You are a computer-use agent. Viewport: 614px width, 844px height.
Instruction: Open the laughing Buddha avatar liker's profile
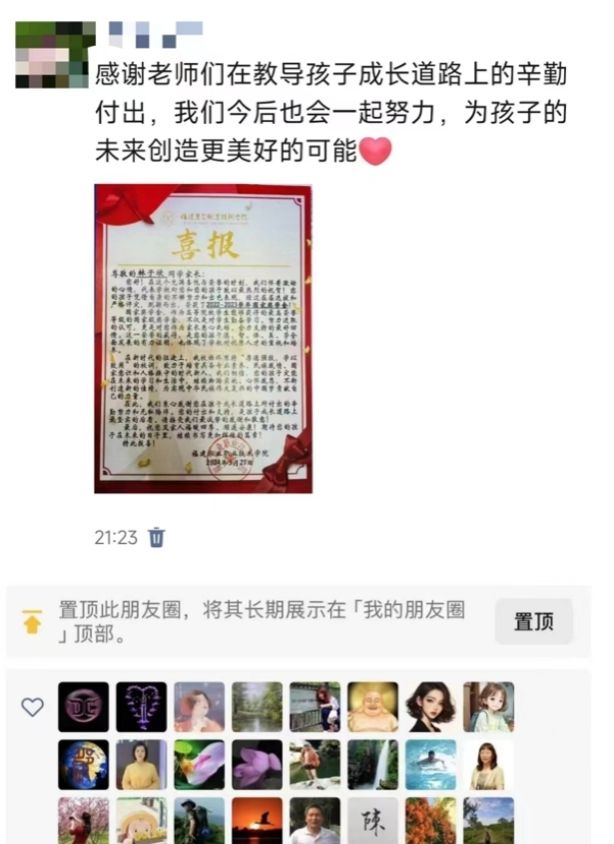pyautogui.click(x=373, y=707)
